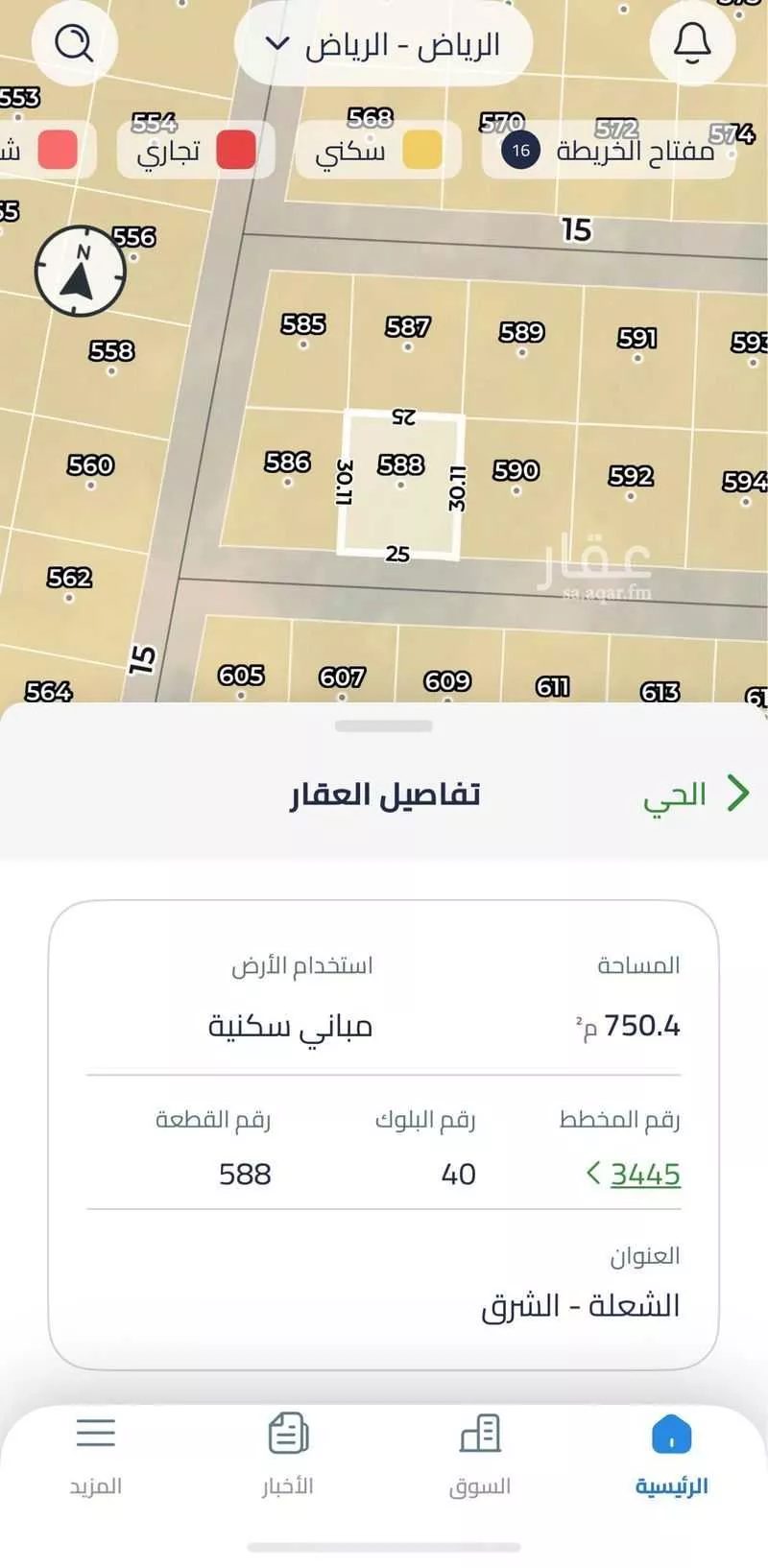Click the red تجاري color swatch

tap(237, 150)
